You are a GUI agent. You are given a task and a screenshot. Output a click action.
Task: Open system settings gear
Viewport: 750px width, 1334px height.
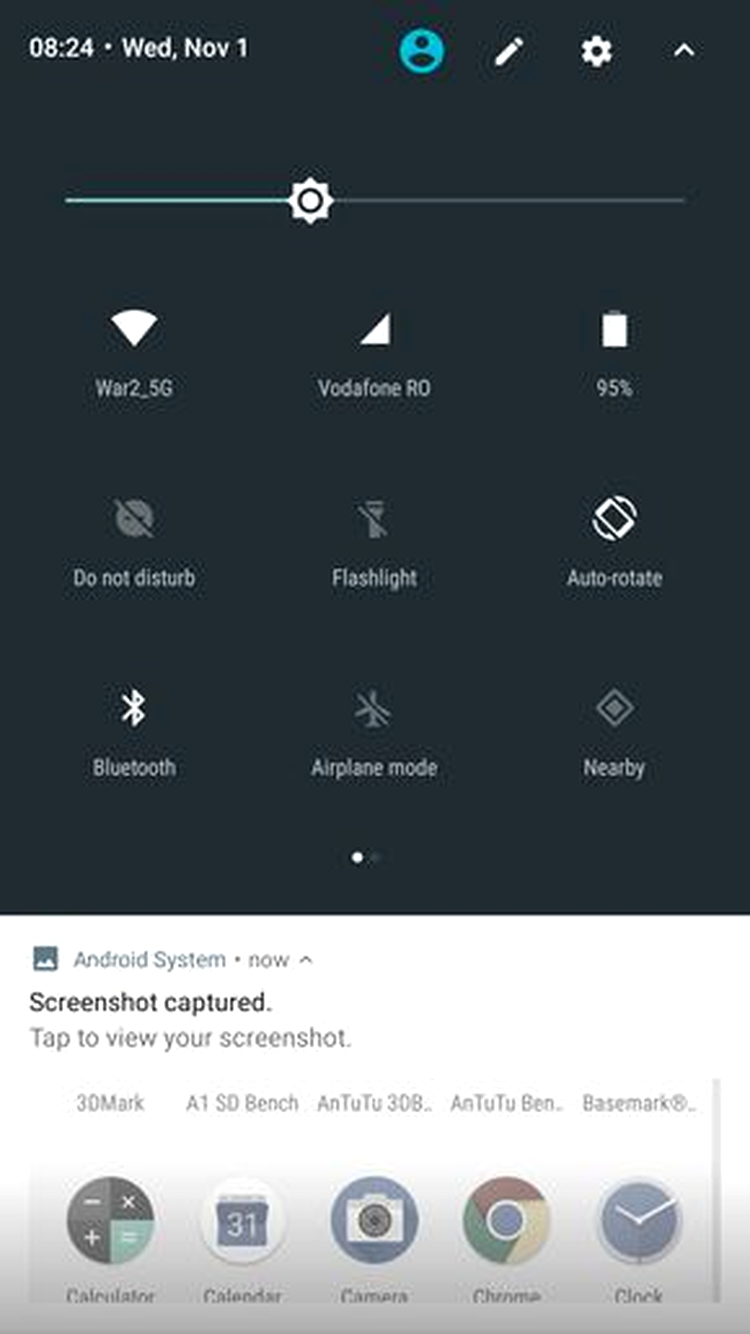[597, 51]
